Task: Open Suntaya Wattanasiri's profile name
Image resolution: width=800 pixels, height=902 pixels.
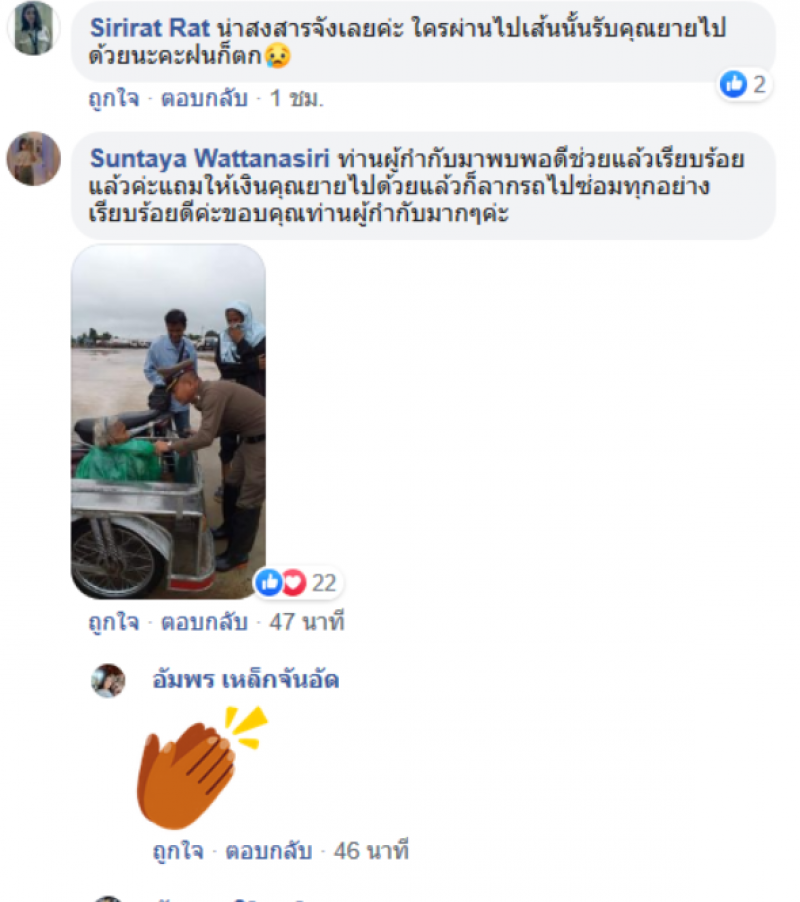Action: [210, 159]
